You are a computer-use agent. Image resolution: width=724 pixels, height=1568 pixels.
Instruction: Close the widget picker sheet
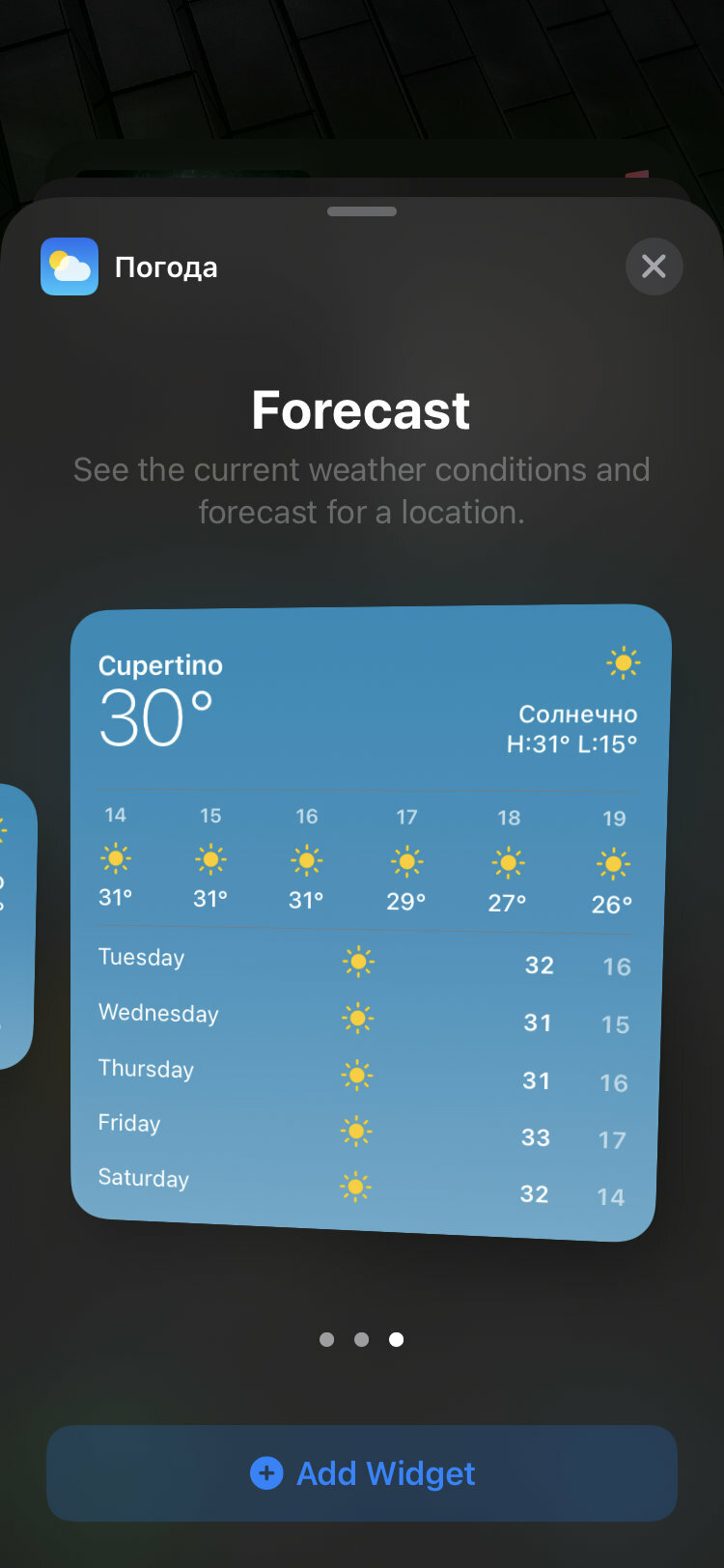pos(654,266)
